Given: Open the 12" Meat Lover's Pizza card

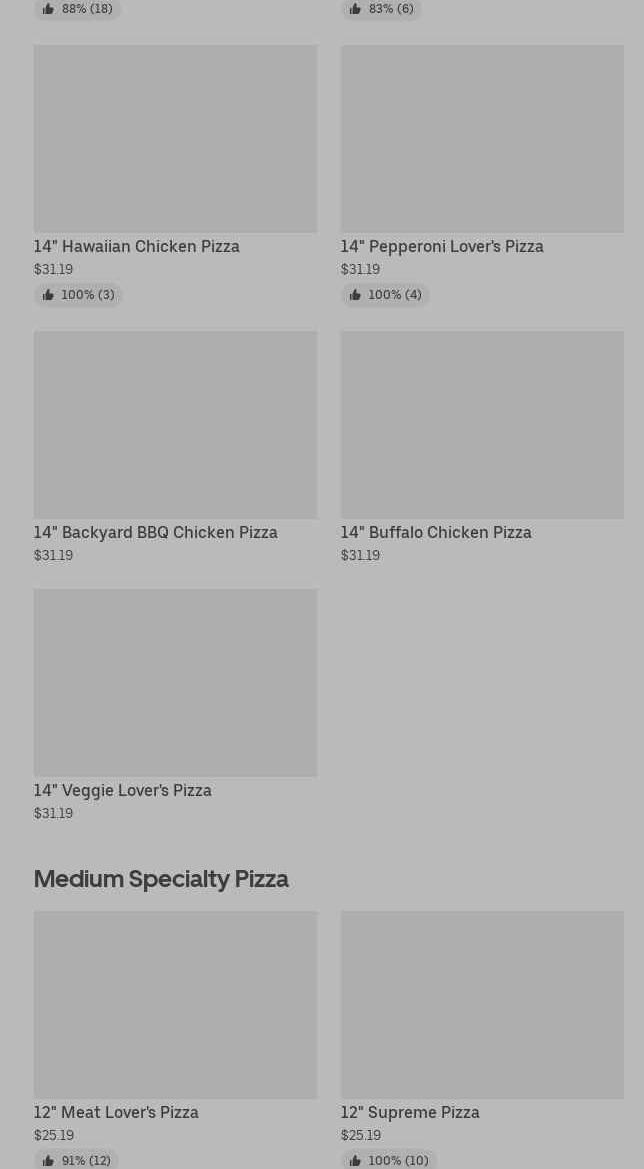Looking at the screenshot, I should pos(175,1039).
